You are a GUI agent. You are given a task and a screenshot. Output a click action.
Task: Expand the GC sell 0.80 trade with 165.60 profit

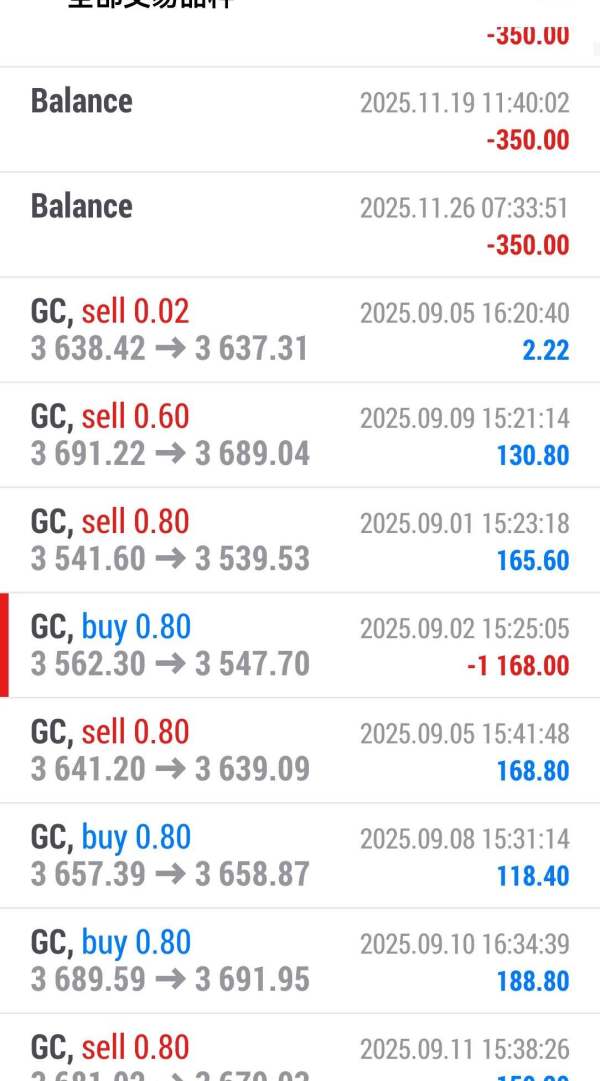(x=300, y=540)
